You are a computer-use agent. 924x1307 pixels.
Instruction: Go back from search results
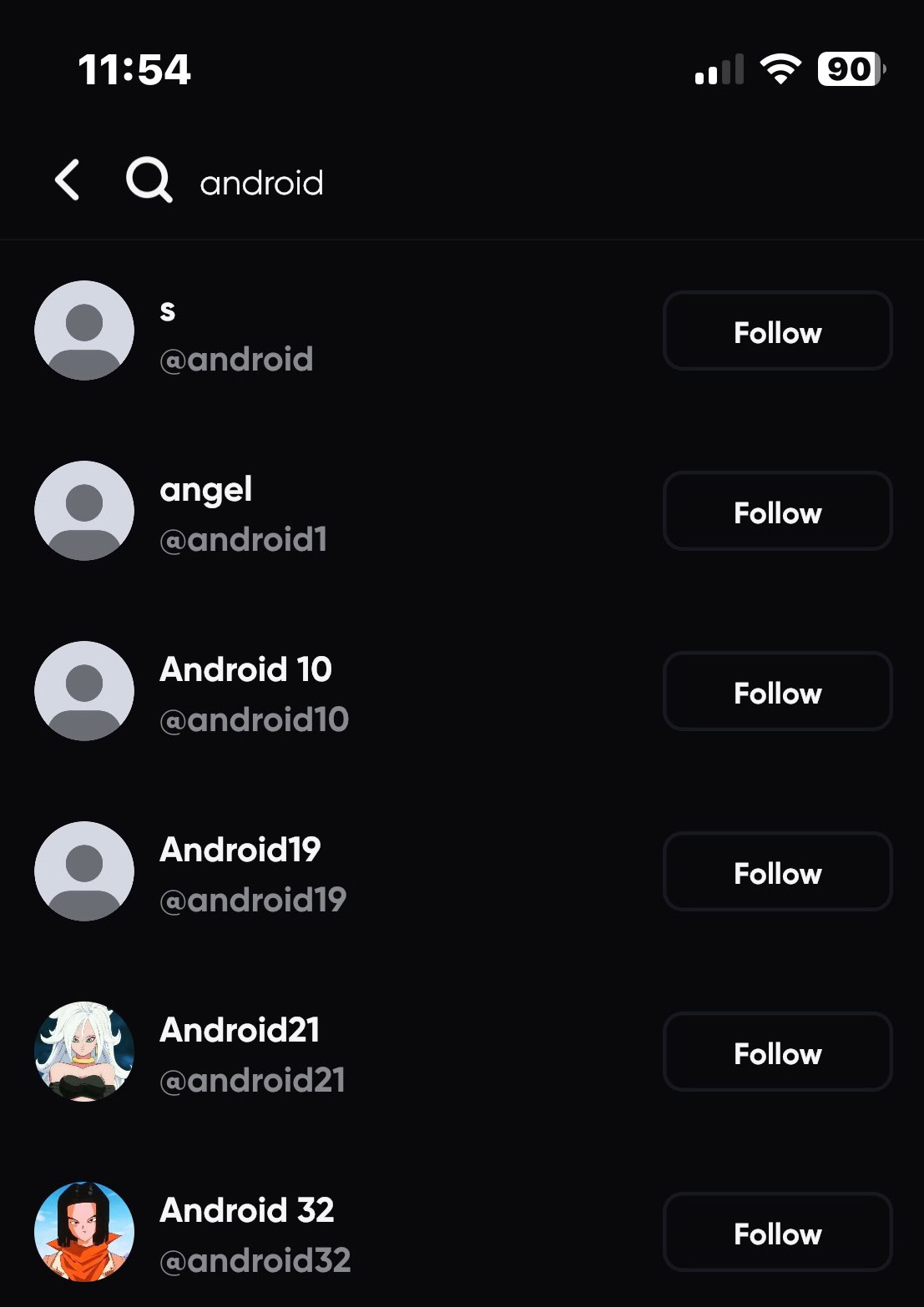pyautogui.click(x=68, y=180)
